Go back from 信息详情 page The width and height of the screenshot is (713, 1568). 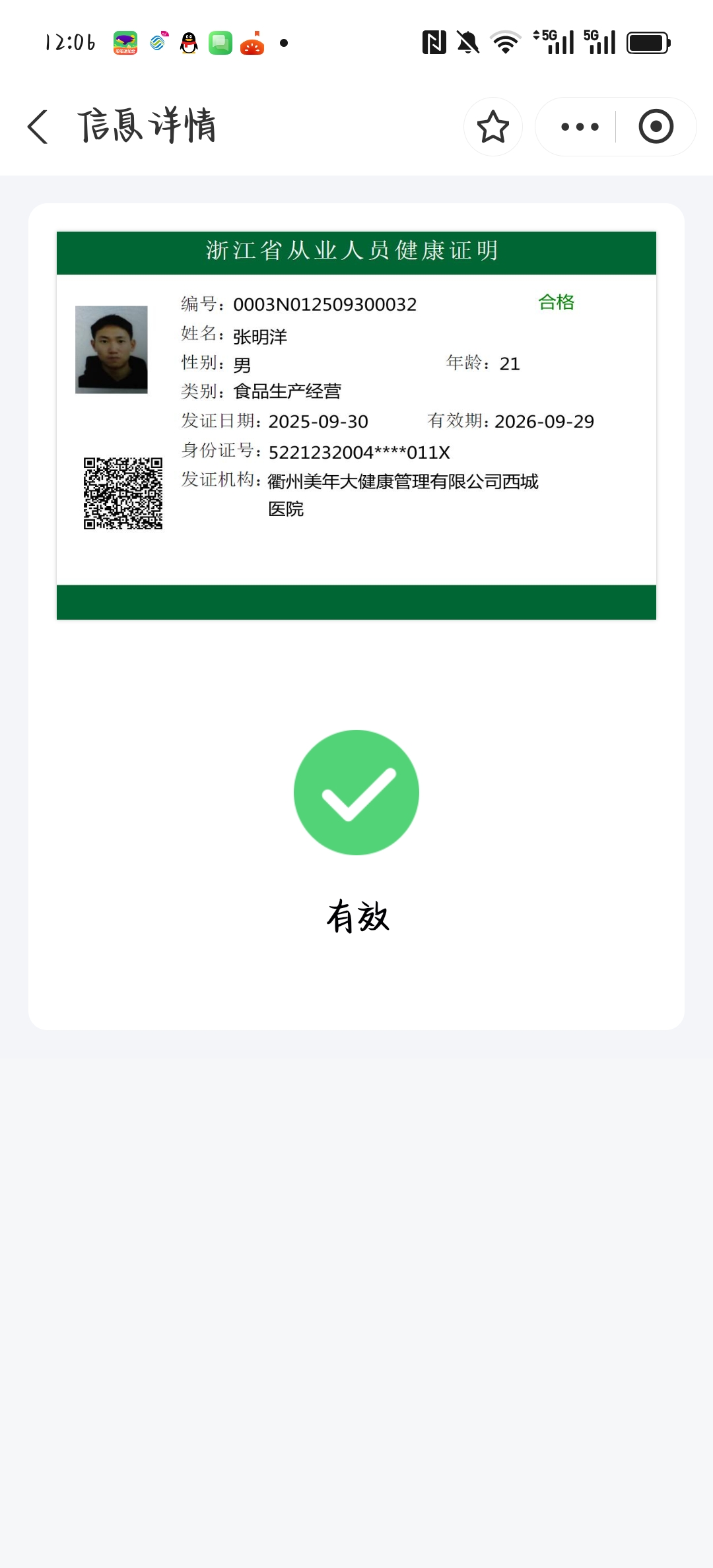coord(38,127)
